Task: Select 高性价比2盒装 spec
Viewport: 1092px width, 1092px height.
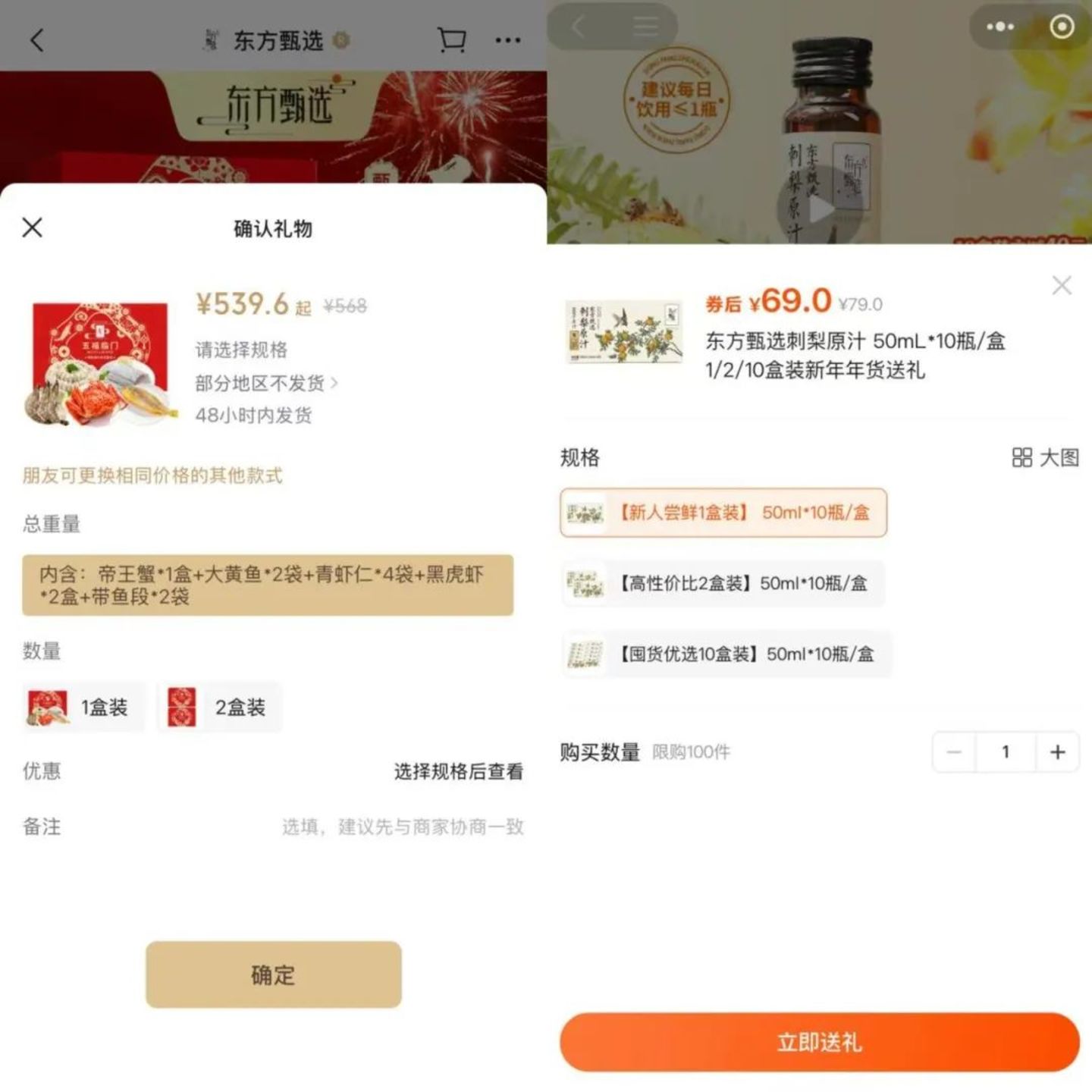Action: coord(723,583)
